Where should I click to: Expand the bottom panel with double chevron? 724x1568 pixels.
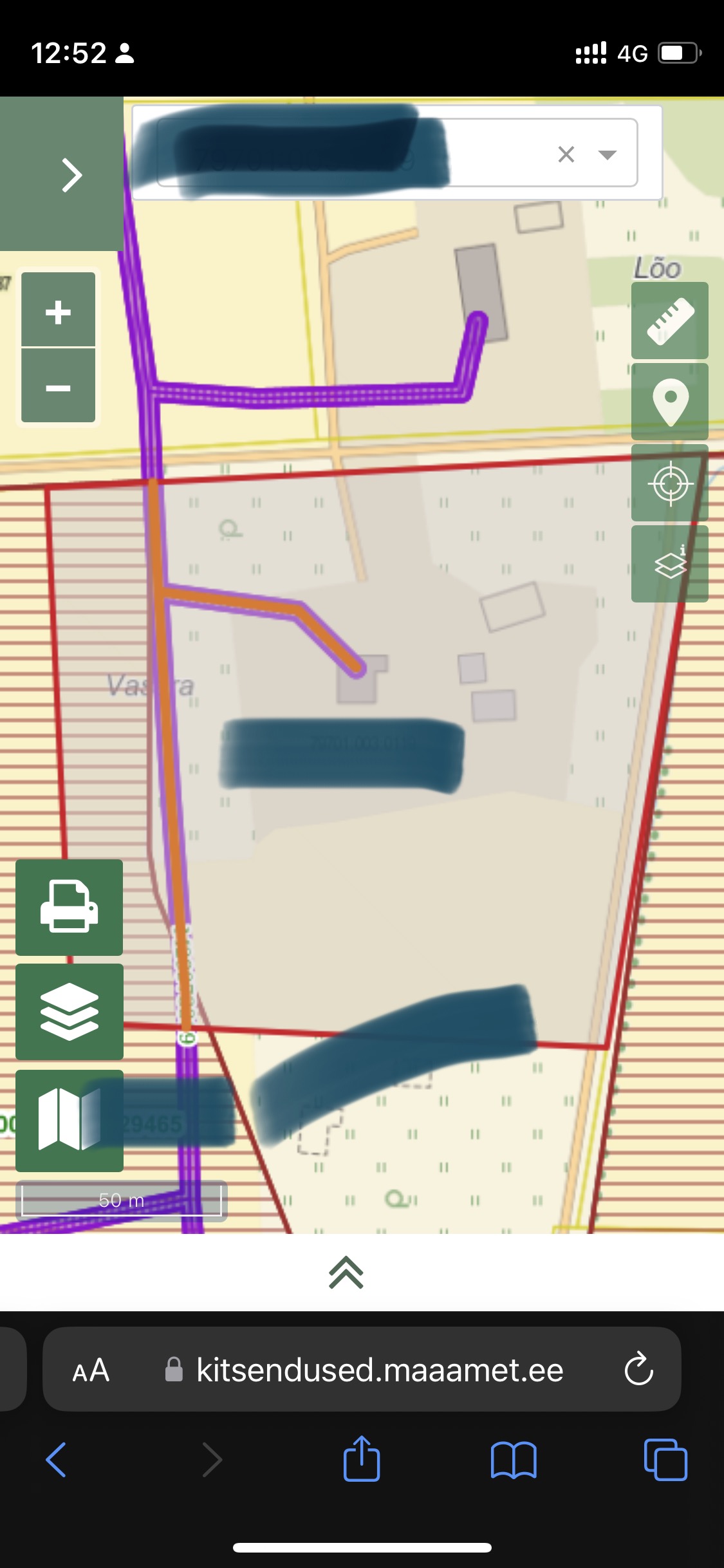346,1272
